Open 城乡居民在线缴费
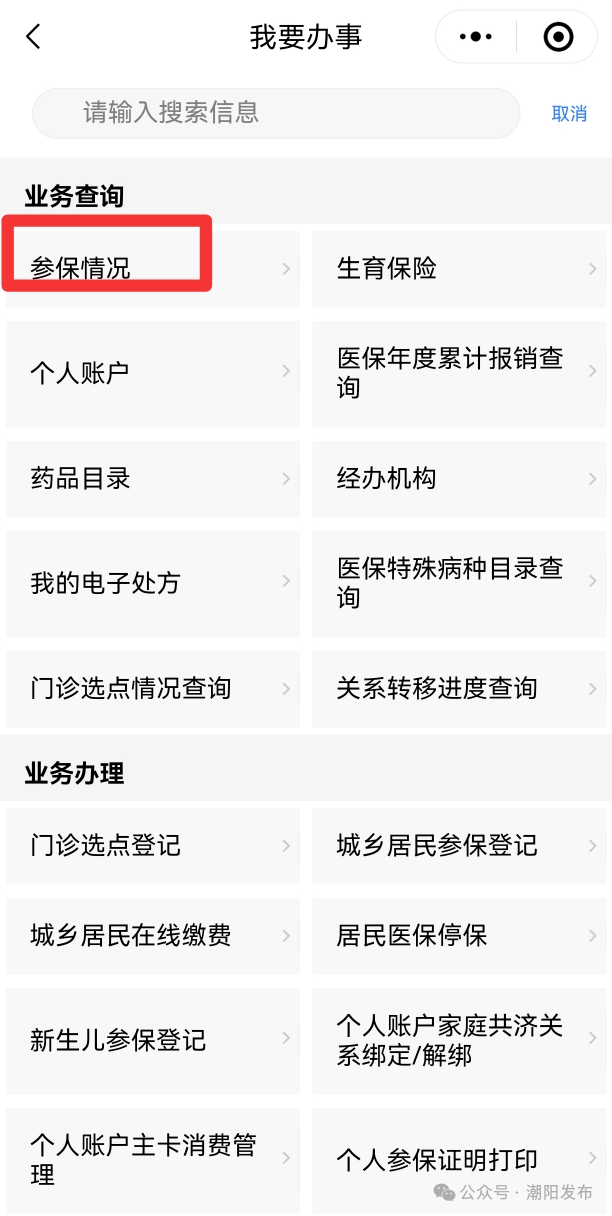 pos(152,936)
